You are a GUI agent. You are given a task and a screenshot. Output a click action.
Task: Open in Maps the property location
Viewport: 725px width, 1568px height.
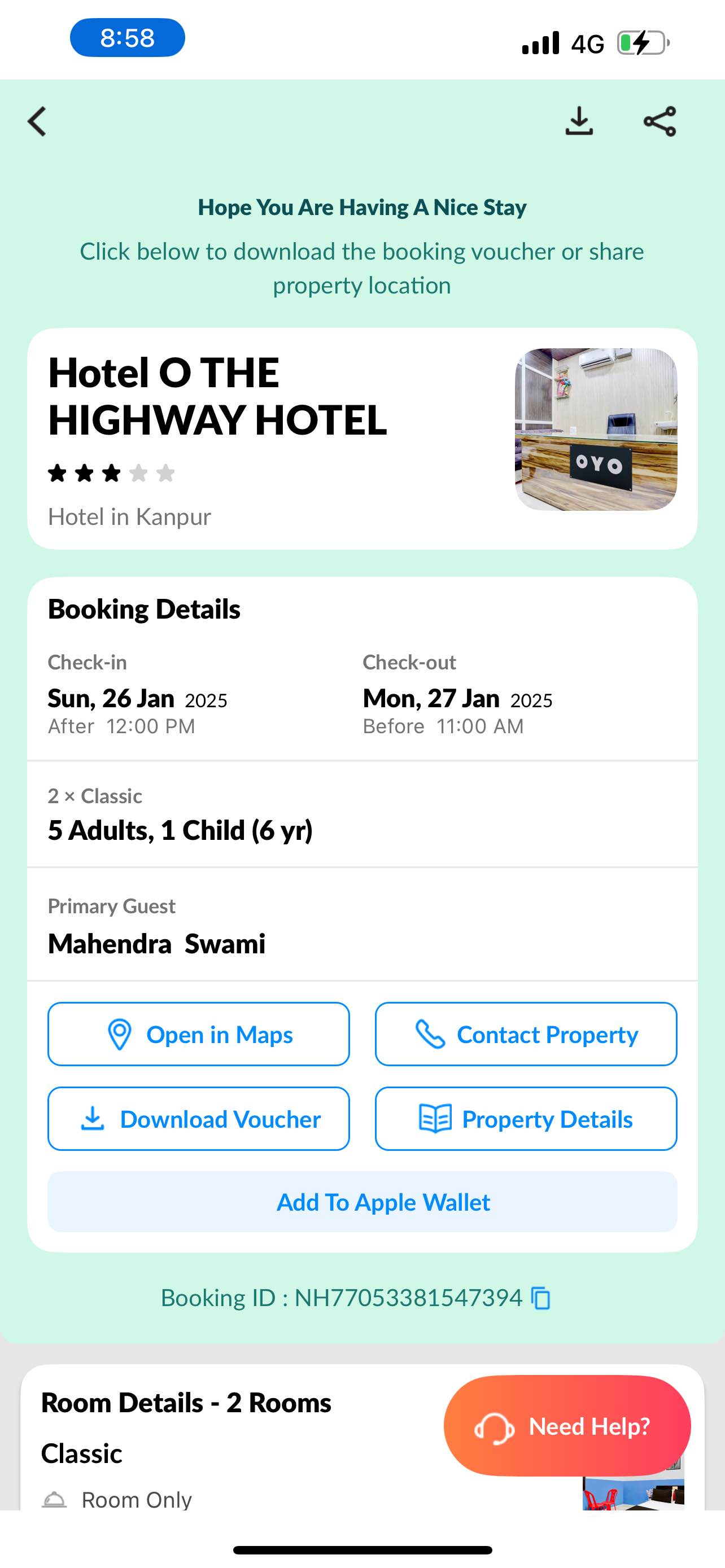(198, 1034)
